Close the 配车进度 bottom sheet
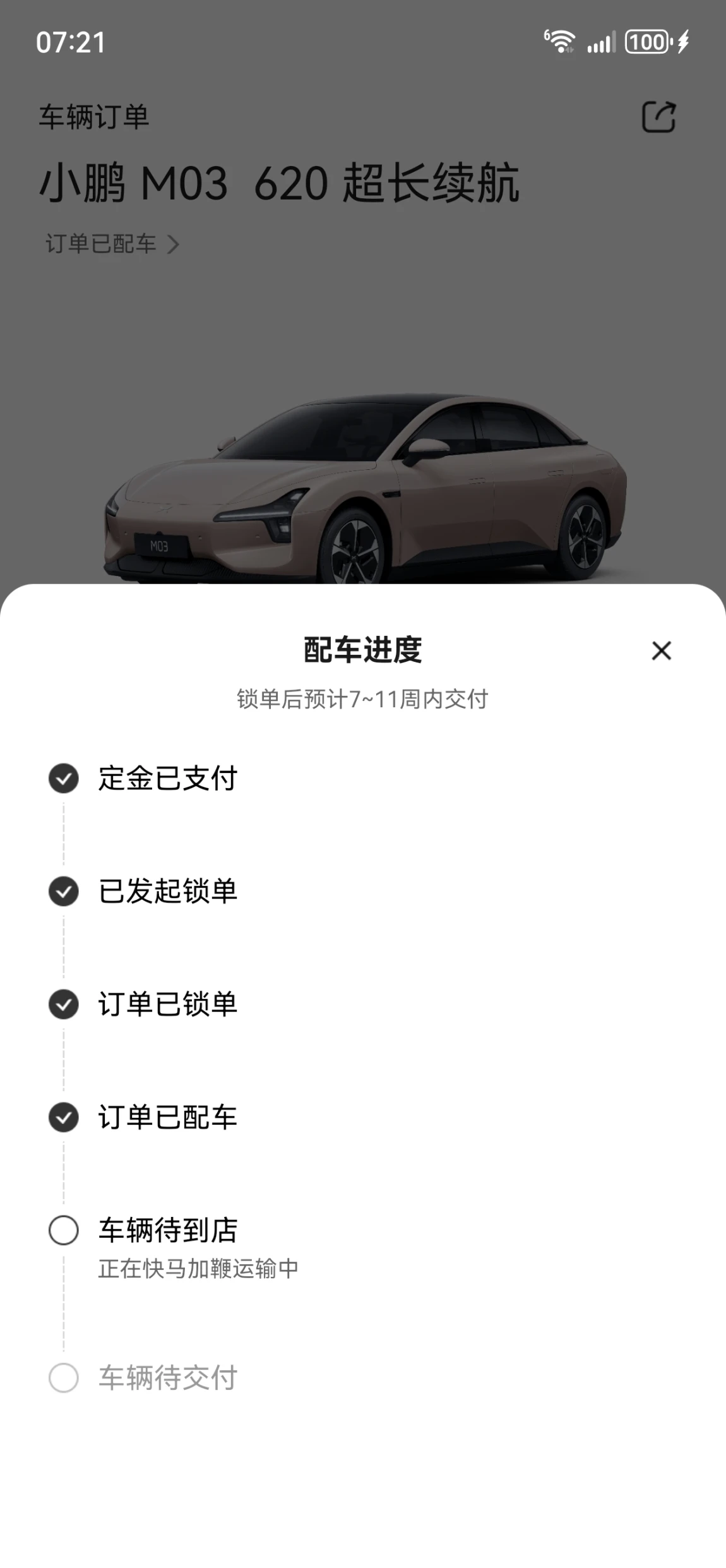 (x=661, y=650)
